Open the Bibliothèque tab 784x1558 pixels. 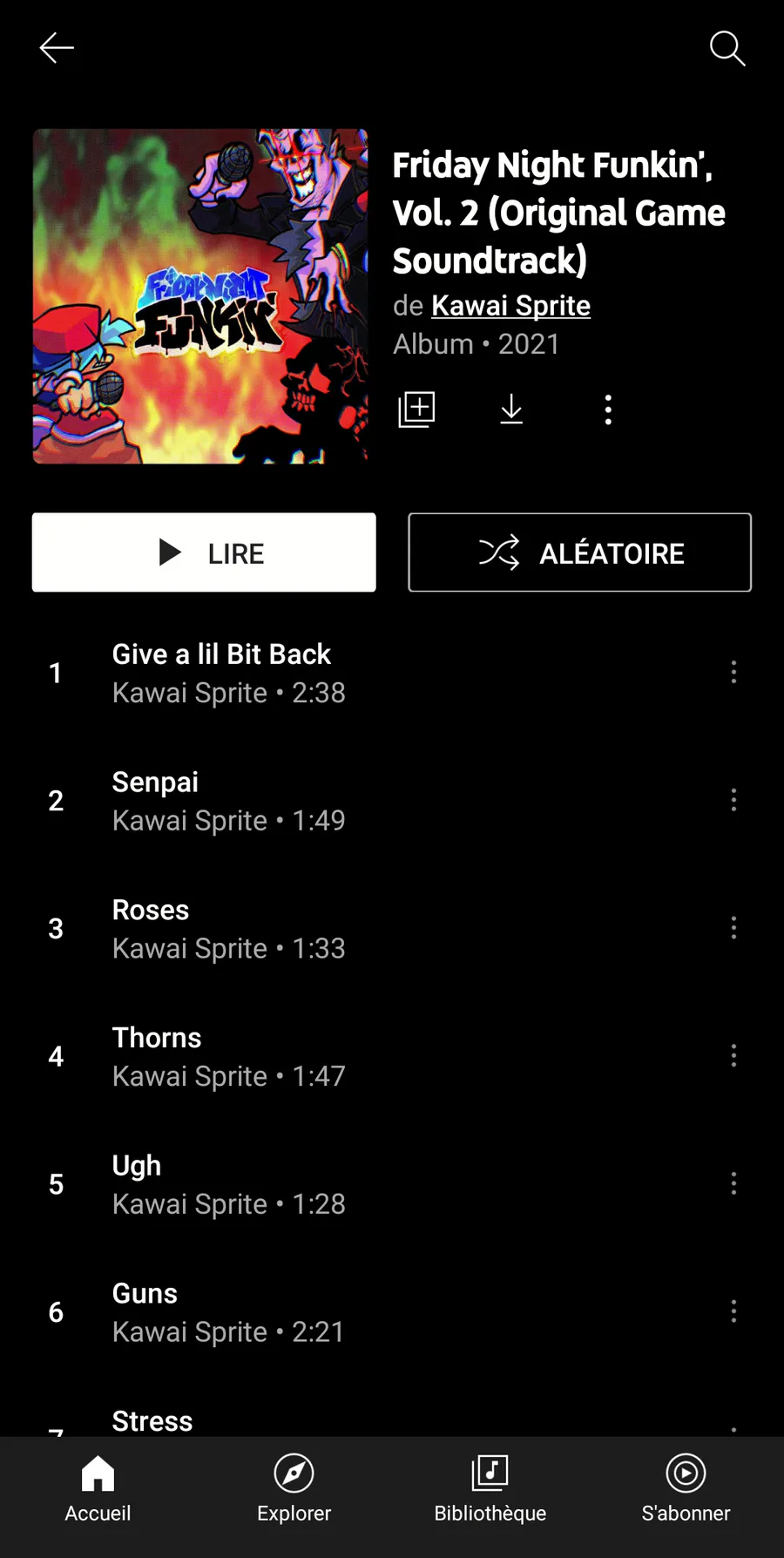click(x=490, y=1489)
